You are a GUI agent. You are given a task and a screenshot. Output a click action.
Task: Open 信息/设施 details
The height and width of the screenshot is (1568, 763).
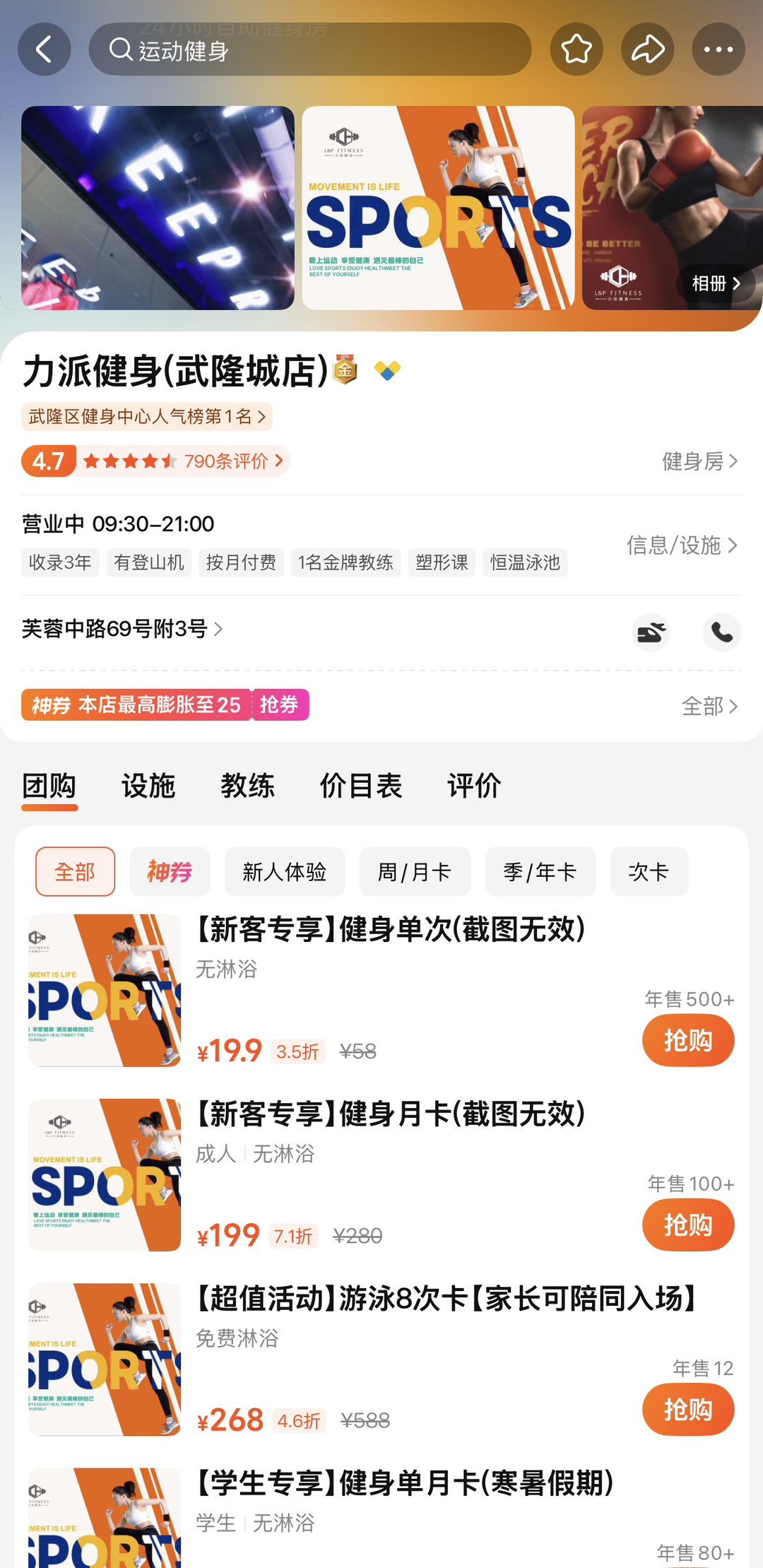point(681,546)
